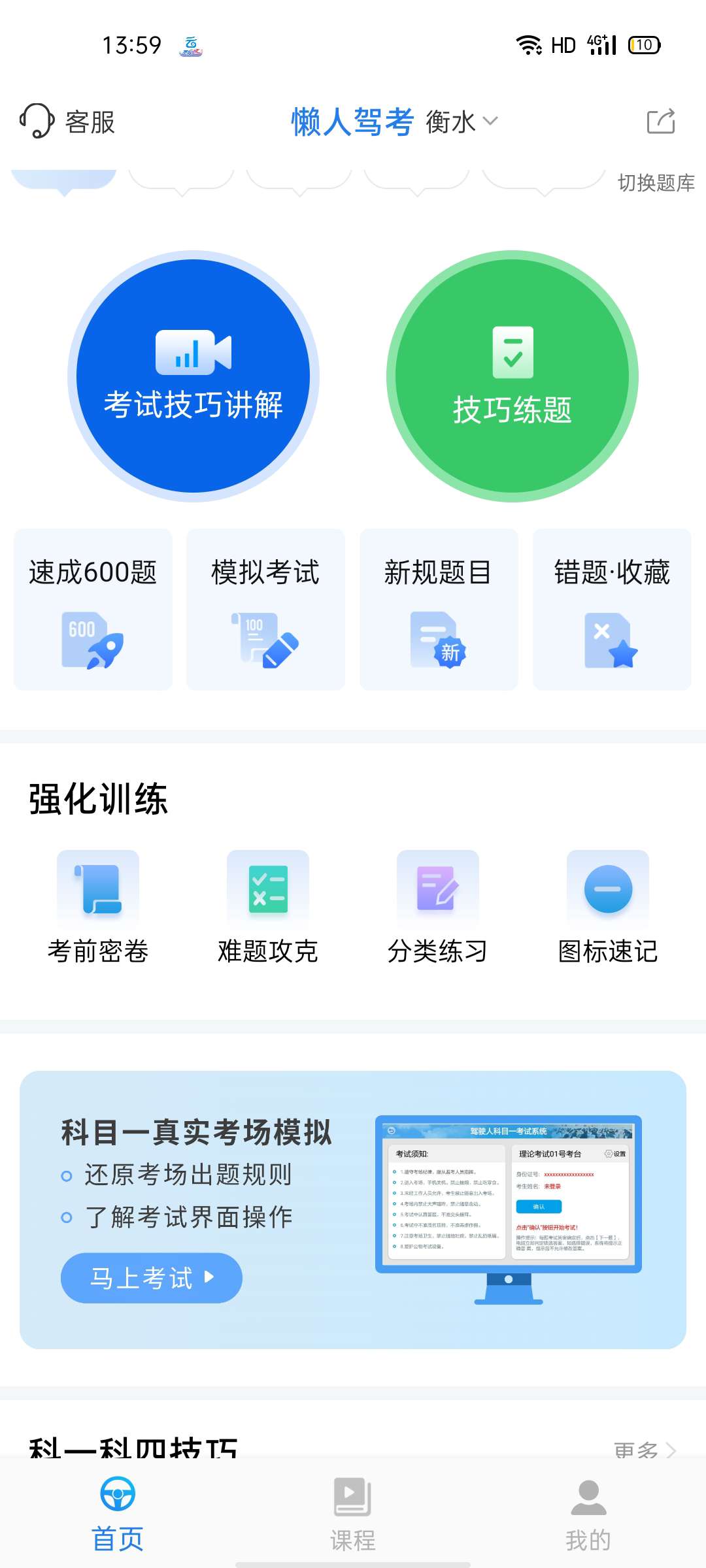The height and width of the screenshot is (1568, 706).
Task: Tap 更多 to see more tips
Action: (644, 1449)
